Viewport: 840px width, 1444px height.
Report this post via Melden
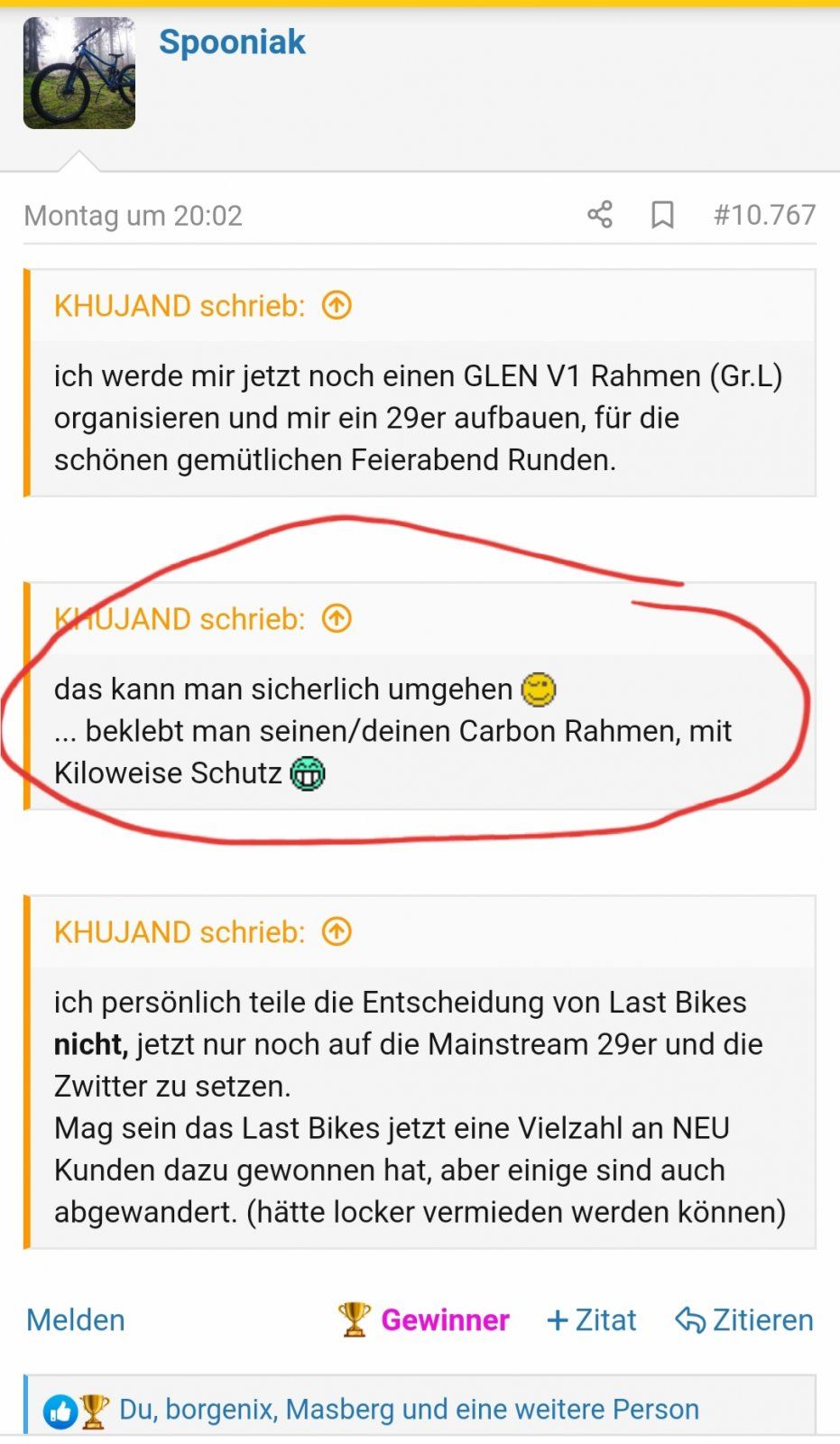pos(76,1320)
